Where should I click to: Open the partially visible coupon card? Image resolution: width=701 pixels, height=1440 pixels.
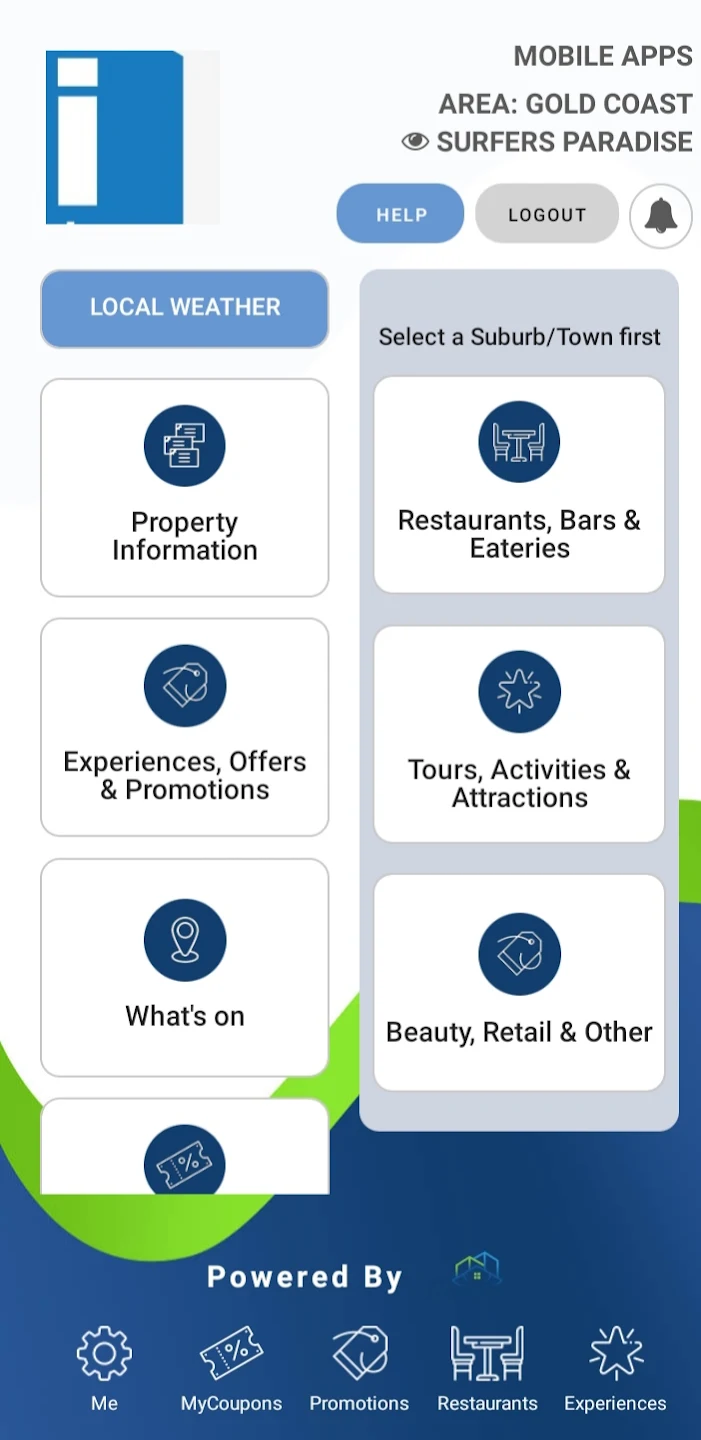[x=185, y=1146]
